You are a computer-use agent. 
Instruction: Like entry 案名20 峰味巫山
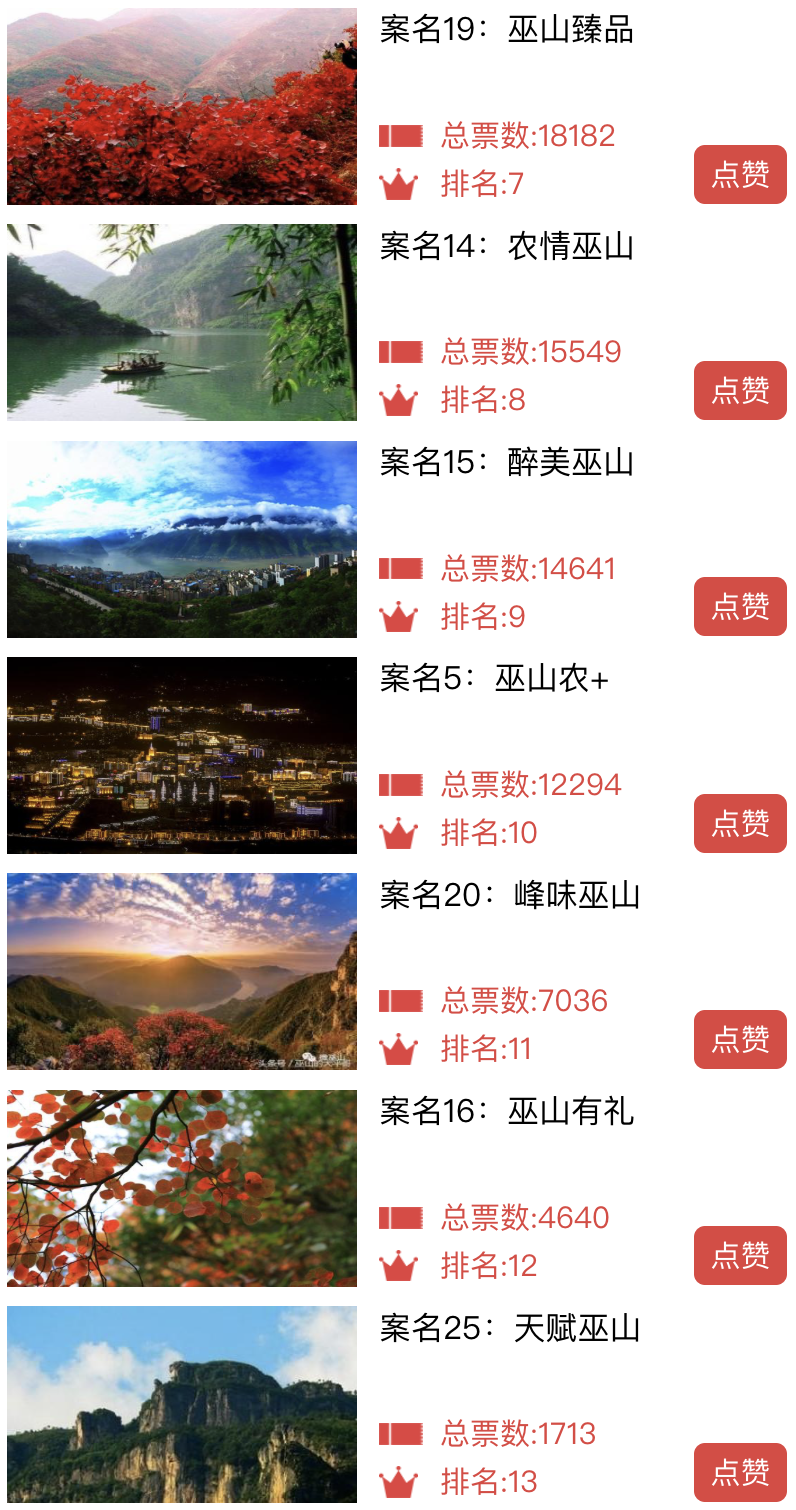[740, 1040]
